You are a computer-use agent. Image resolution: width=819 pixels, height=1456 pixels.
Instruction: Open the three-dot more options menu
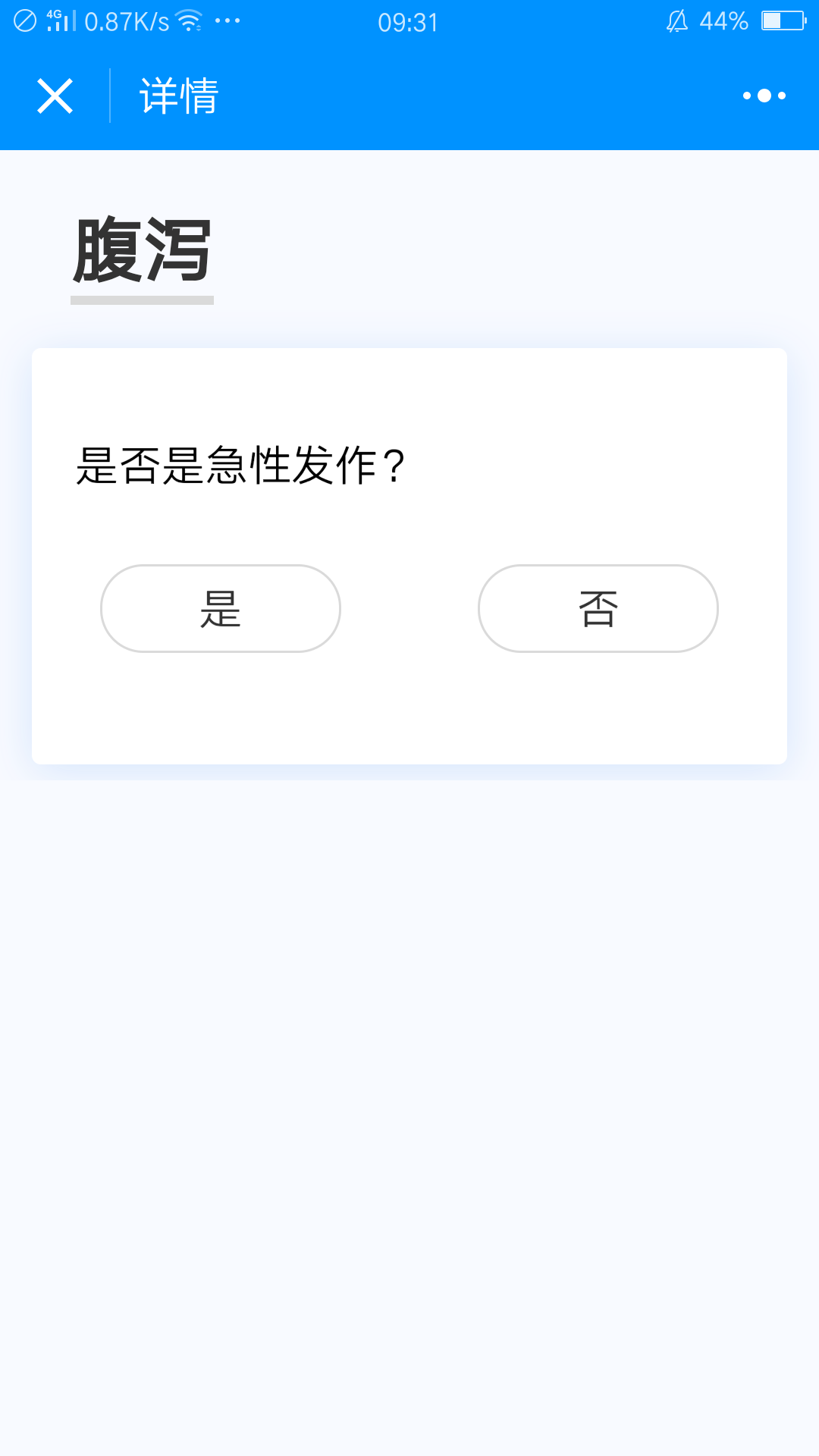tap(764, 96)
